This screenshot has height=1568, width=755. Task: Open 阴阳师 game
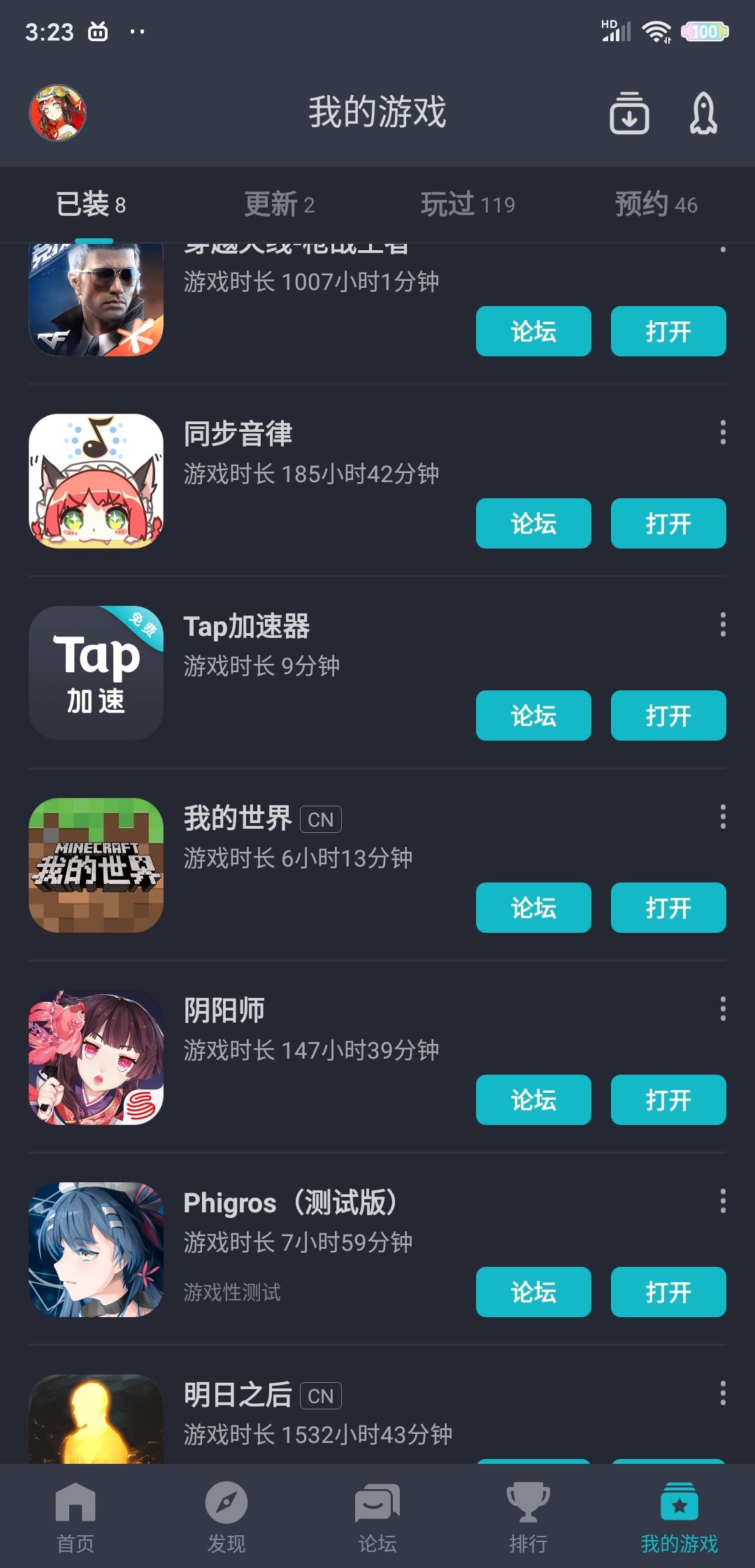[x=668, y=1100]
